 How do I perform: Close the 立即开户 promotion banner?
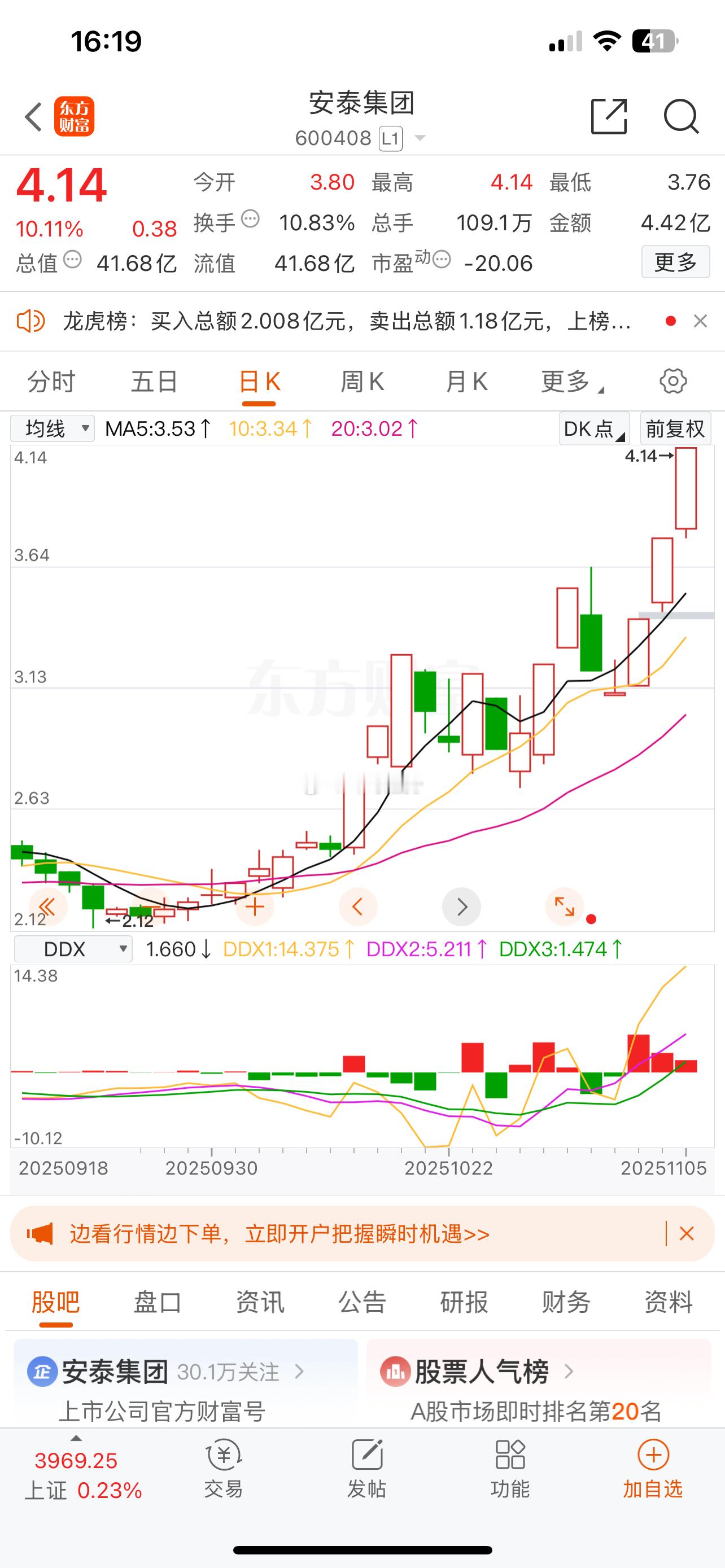tap(687, 1234)
